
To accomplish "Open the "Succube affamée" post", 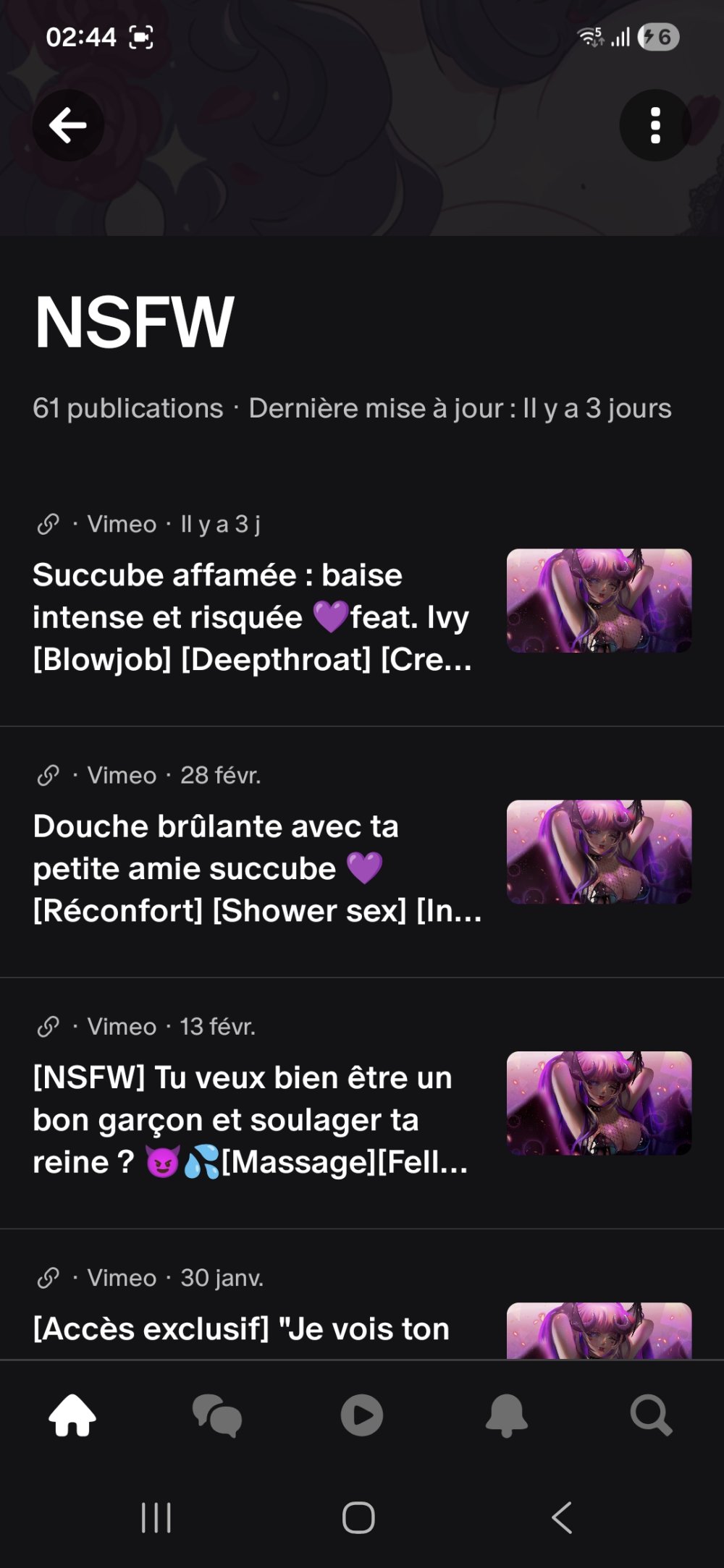I will tap(253, 616).
